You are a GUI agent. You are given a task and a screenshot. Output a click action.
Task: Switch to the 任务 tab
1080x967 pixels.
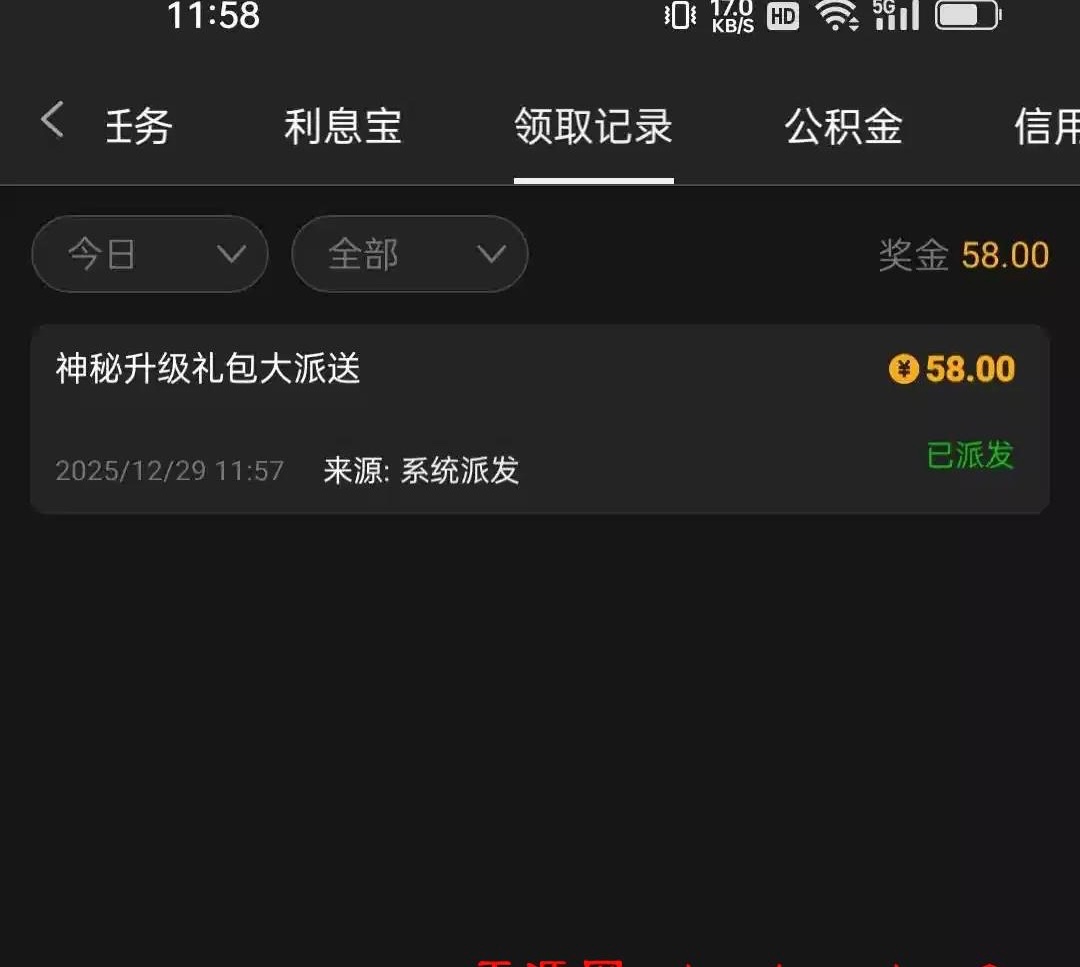[139, 127]
